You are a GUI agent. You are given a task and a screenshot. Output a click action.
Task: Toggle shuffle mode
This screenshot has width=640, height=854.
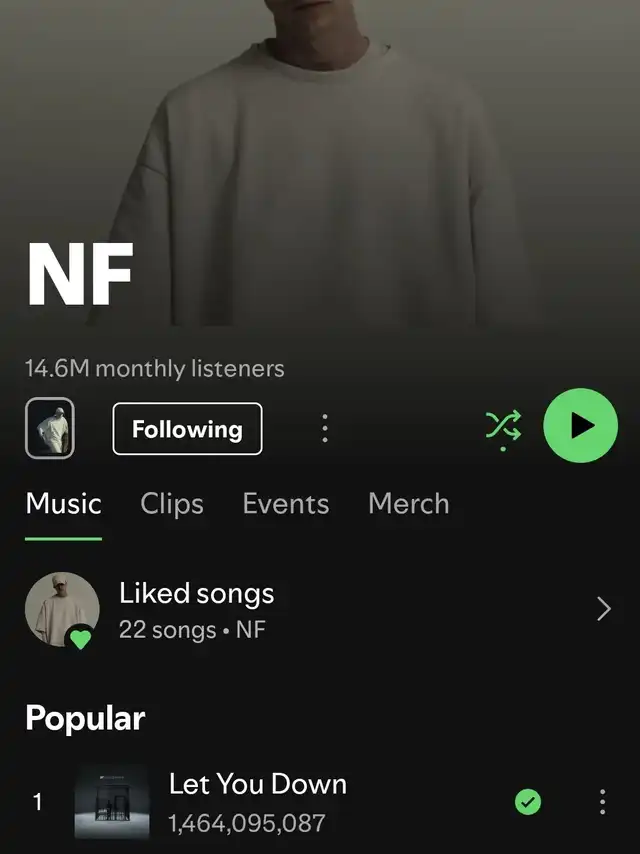click(503, 427)
